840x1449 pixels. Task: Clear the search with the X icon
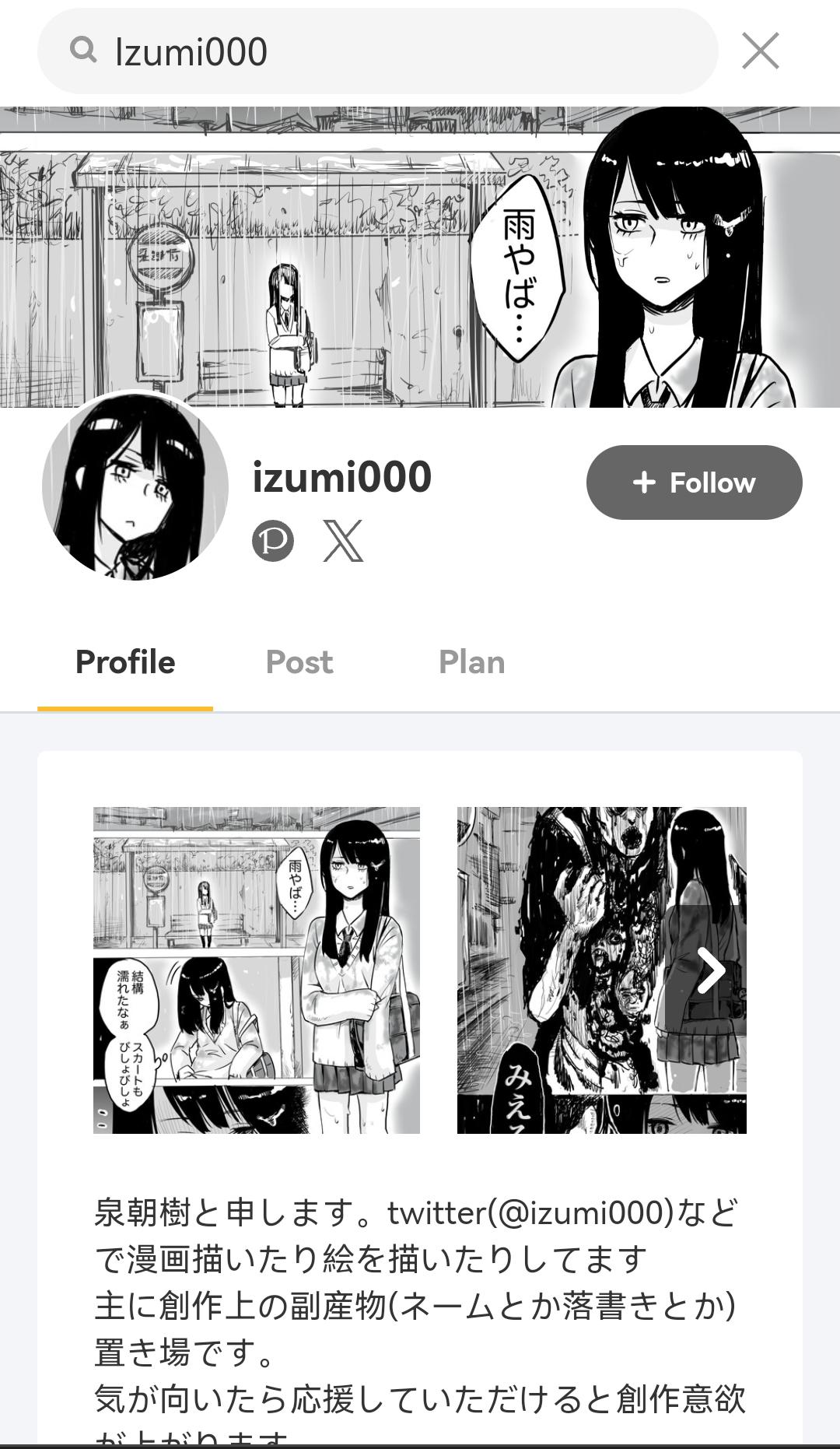[x=761, y=51]
